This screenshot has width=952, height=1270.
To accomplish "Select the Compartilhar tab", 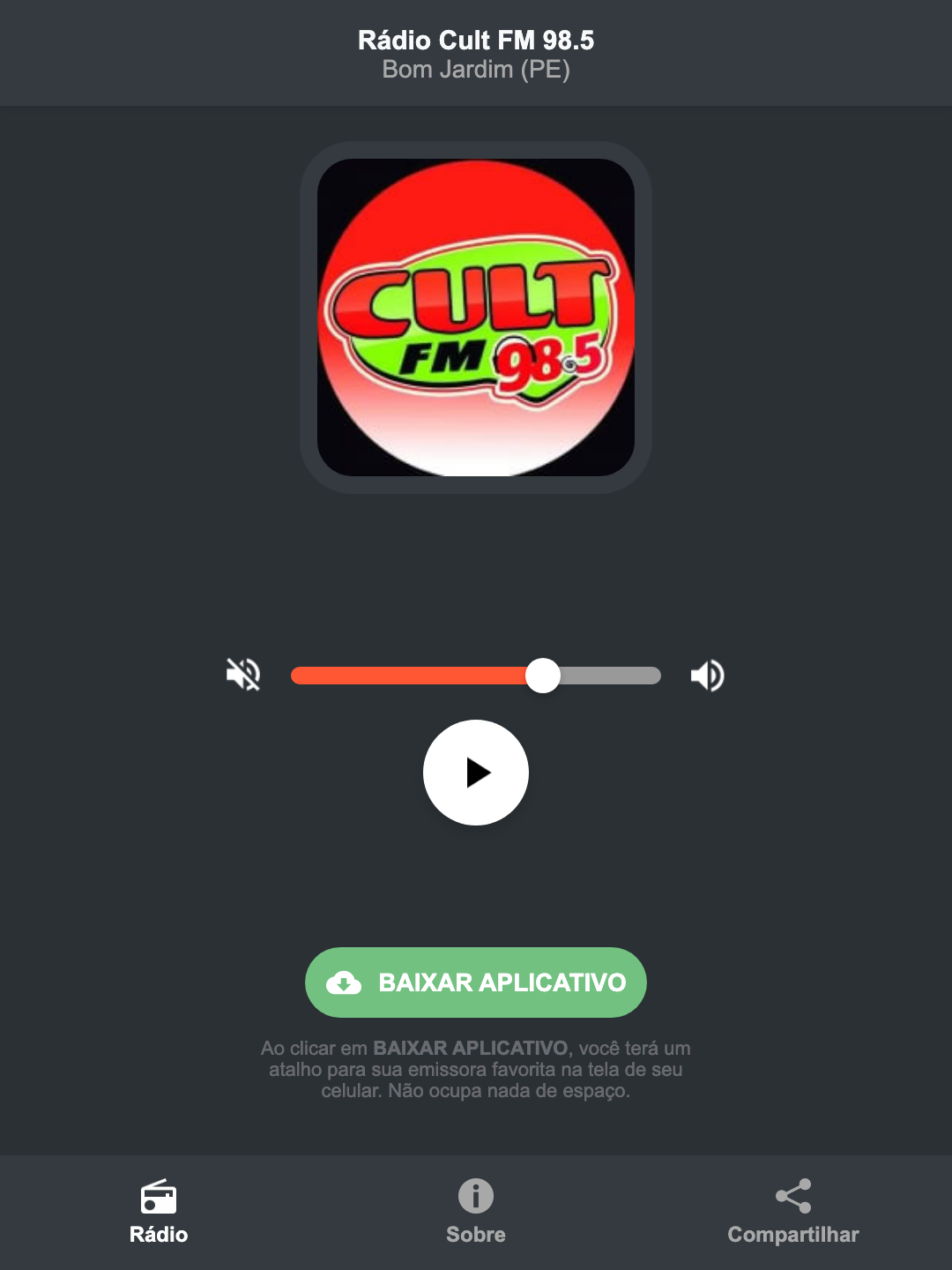I will 792,1213.
